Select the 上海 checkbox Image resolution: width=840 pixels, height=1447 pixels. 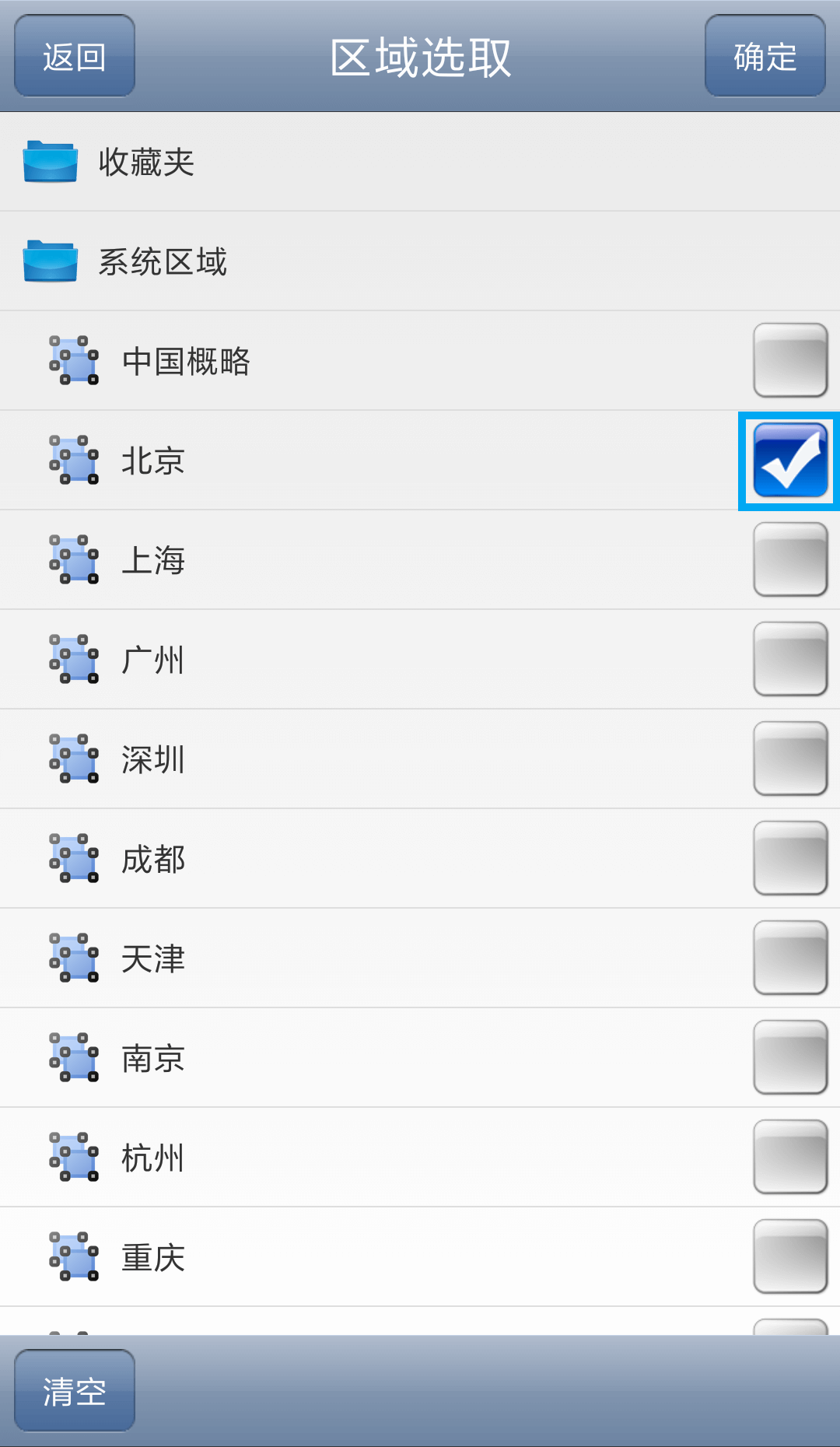[x=789, y=560]
